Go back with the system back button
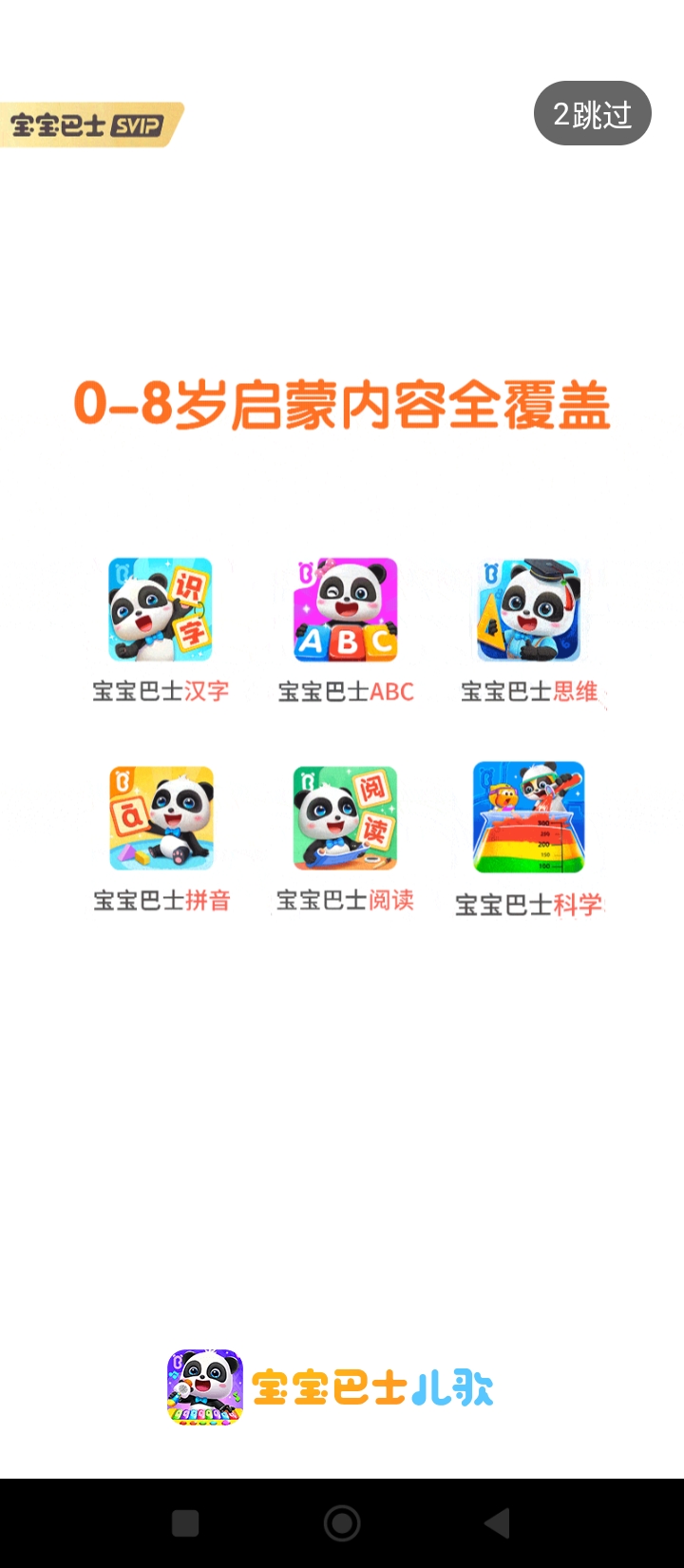684x1568 pixels. click(x=498, y=1523)
